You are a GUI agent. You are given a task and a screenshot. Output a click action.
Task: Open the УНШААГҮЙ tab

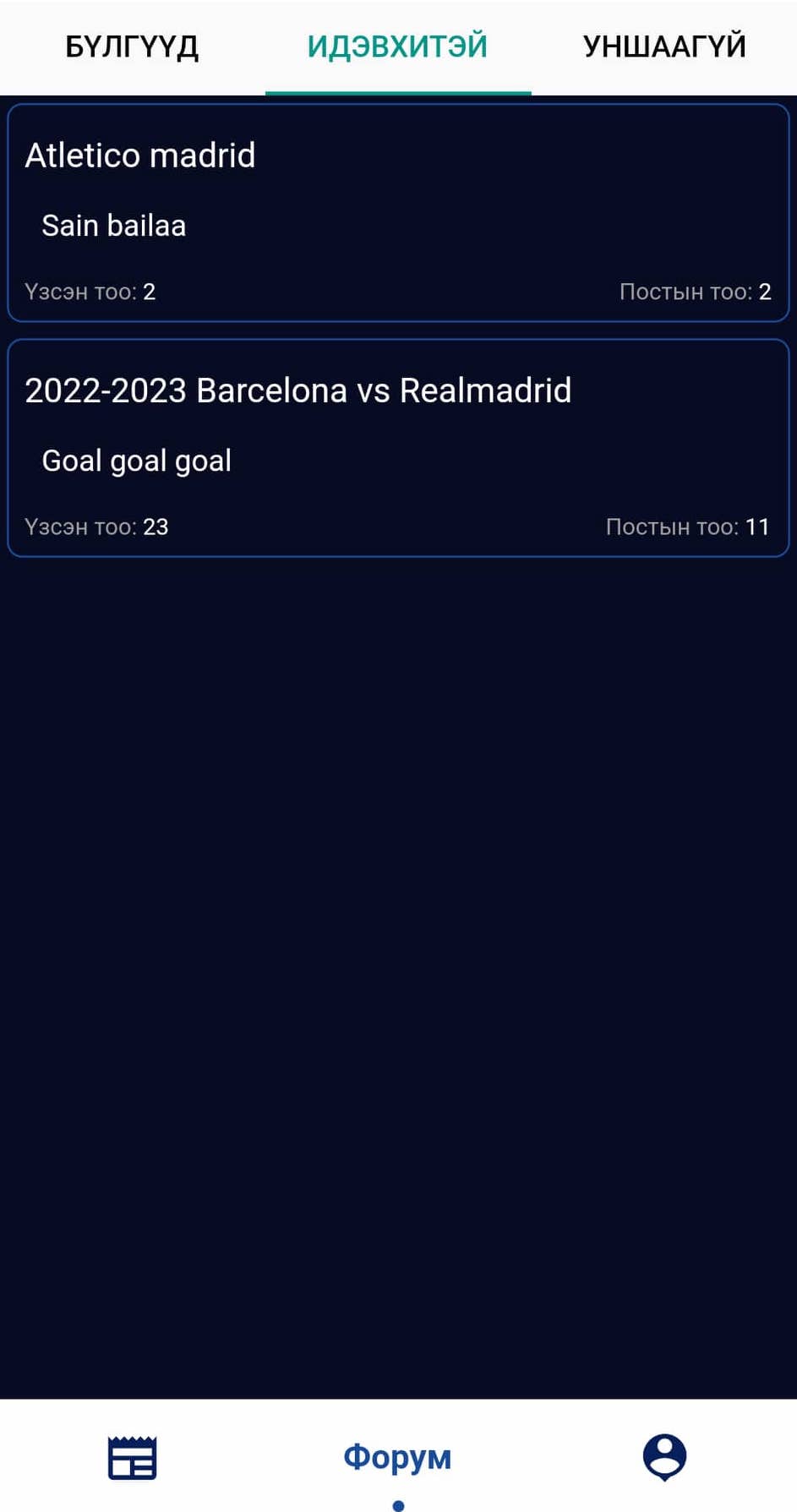pos(664,46)
